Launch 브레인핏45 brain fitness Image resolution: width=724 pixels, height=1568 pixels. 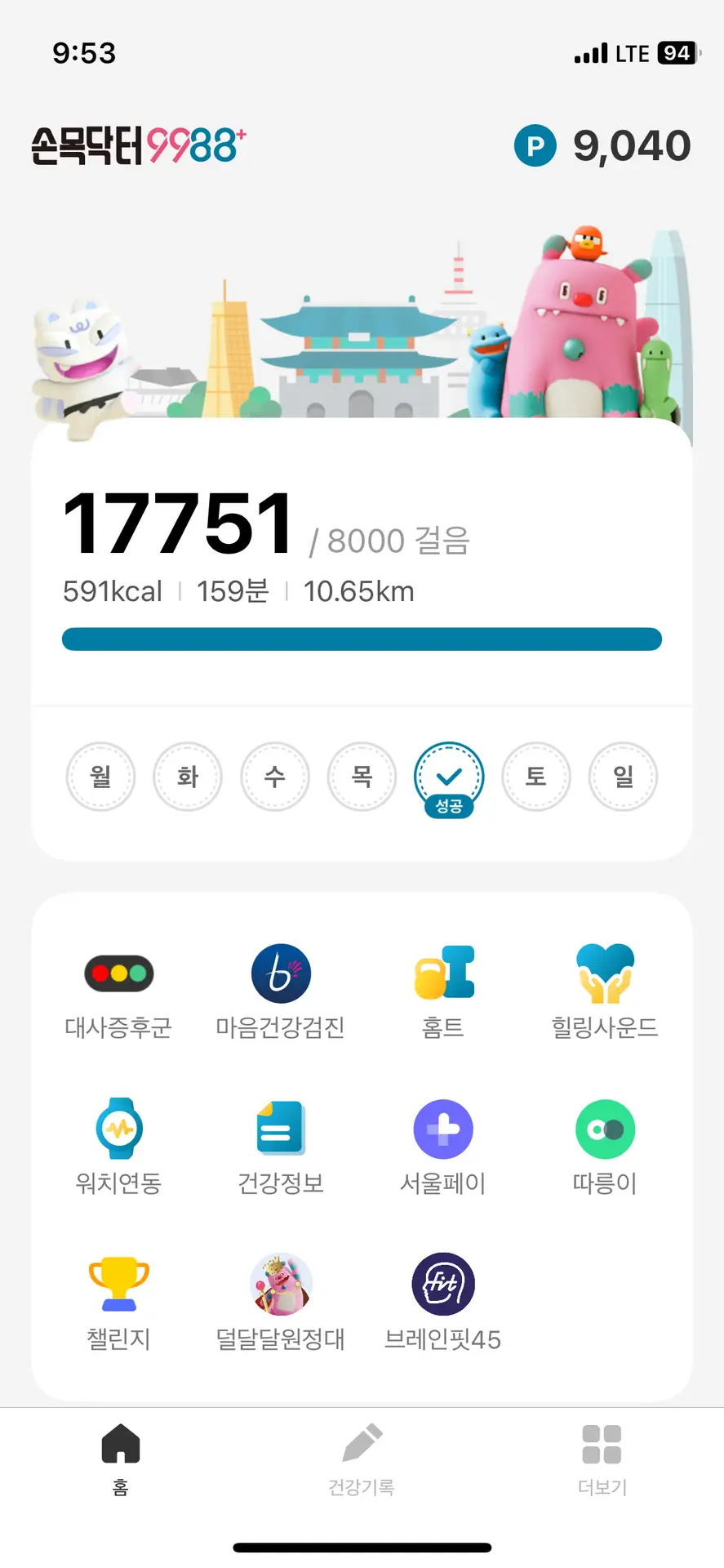[443, 1284]
